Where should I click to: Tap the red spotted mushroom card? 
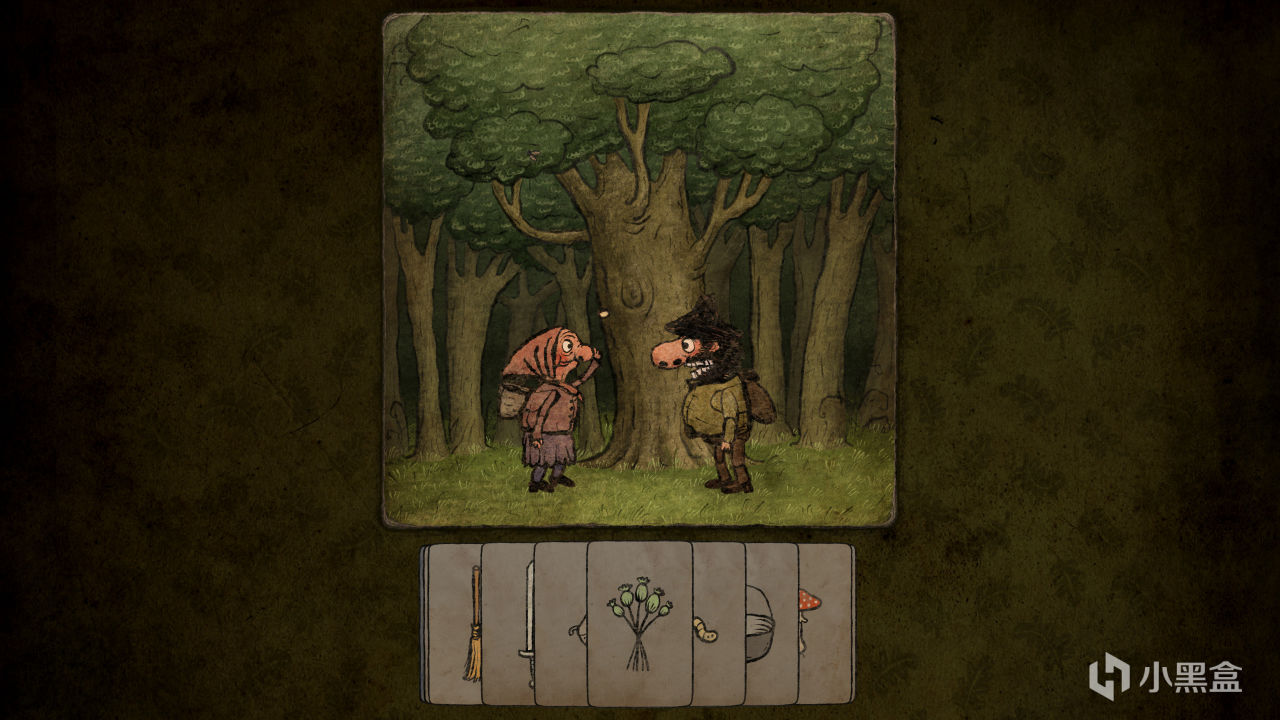pos(825,623)
